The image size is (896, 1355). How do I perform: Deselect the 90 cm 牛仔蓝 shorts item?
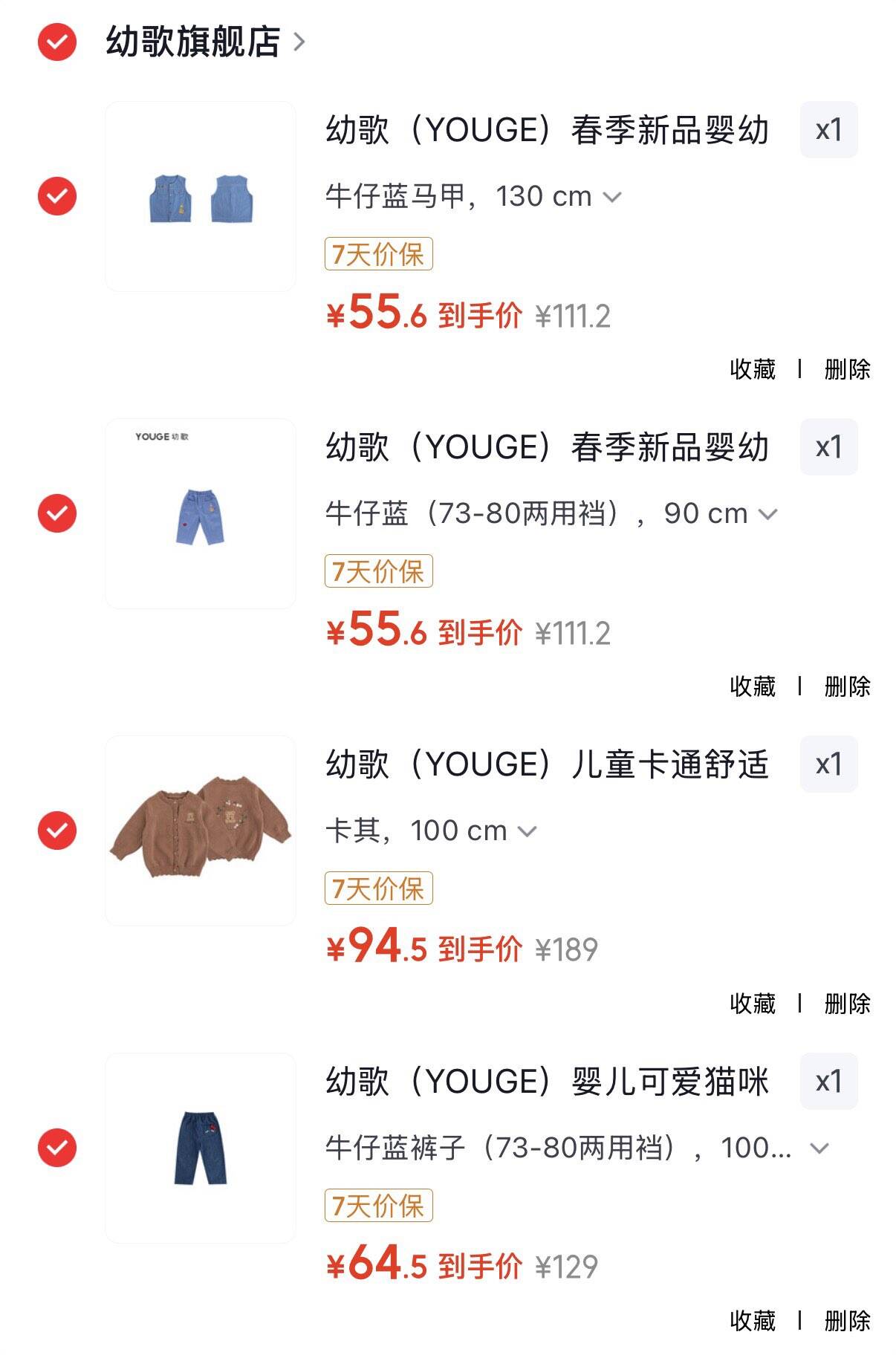click(x=57, y=513)
